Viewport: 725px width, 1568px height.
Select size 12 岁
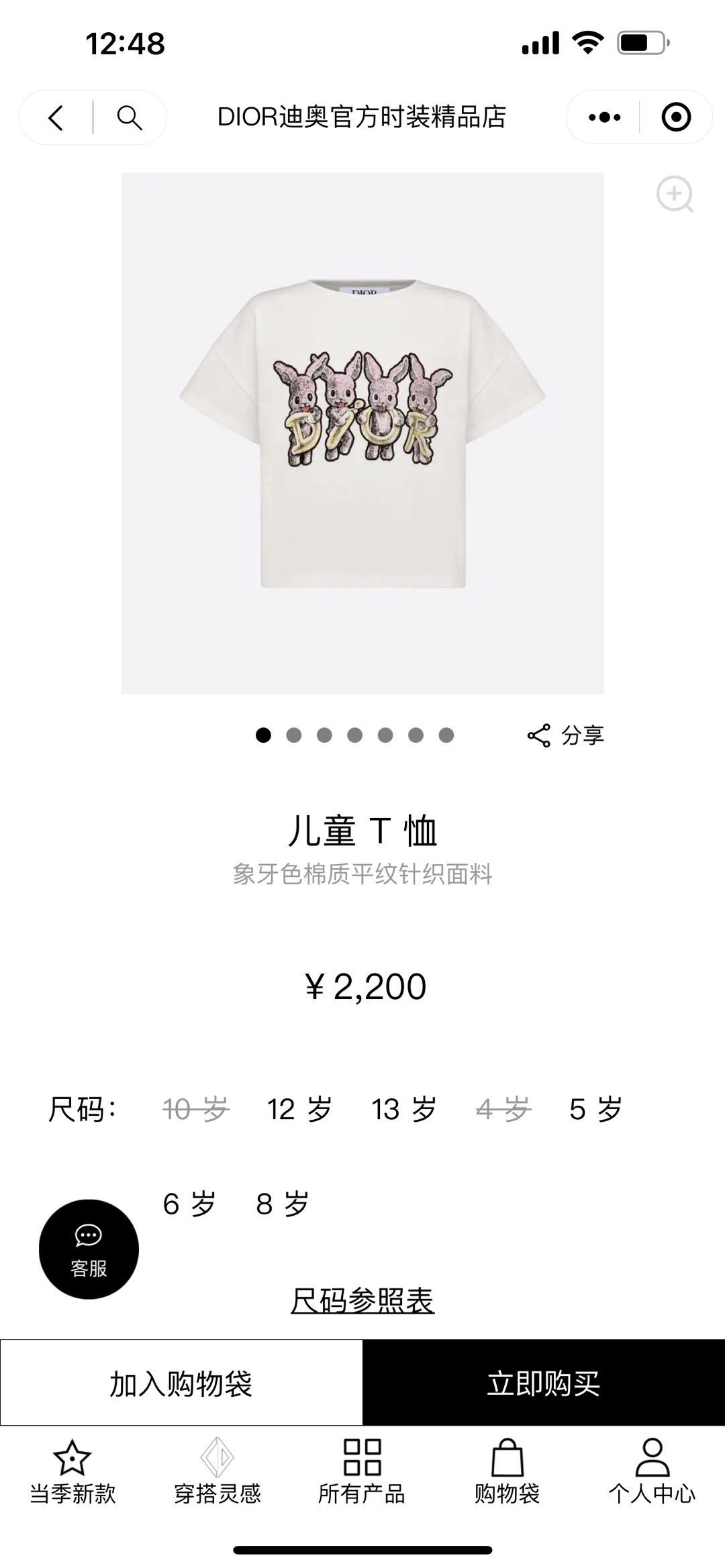point(299,1110)
